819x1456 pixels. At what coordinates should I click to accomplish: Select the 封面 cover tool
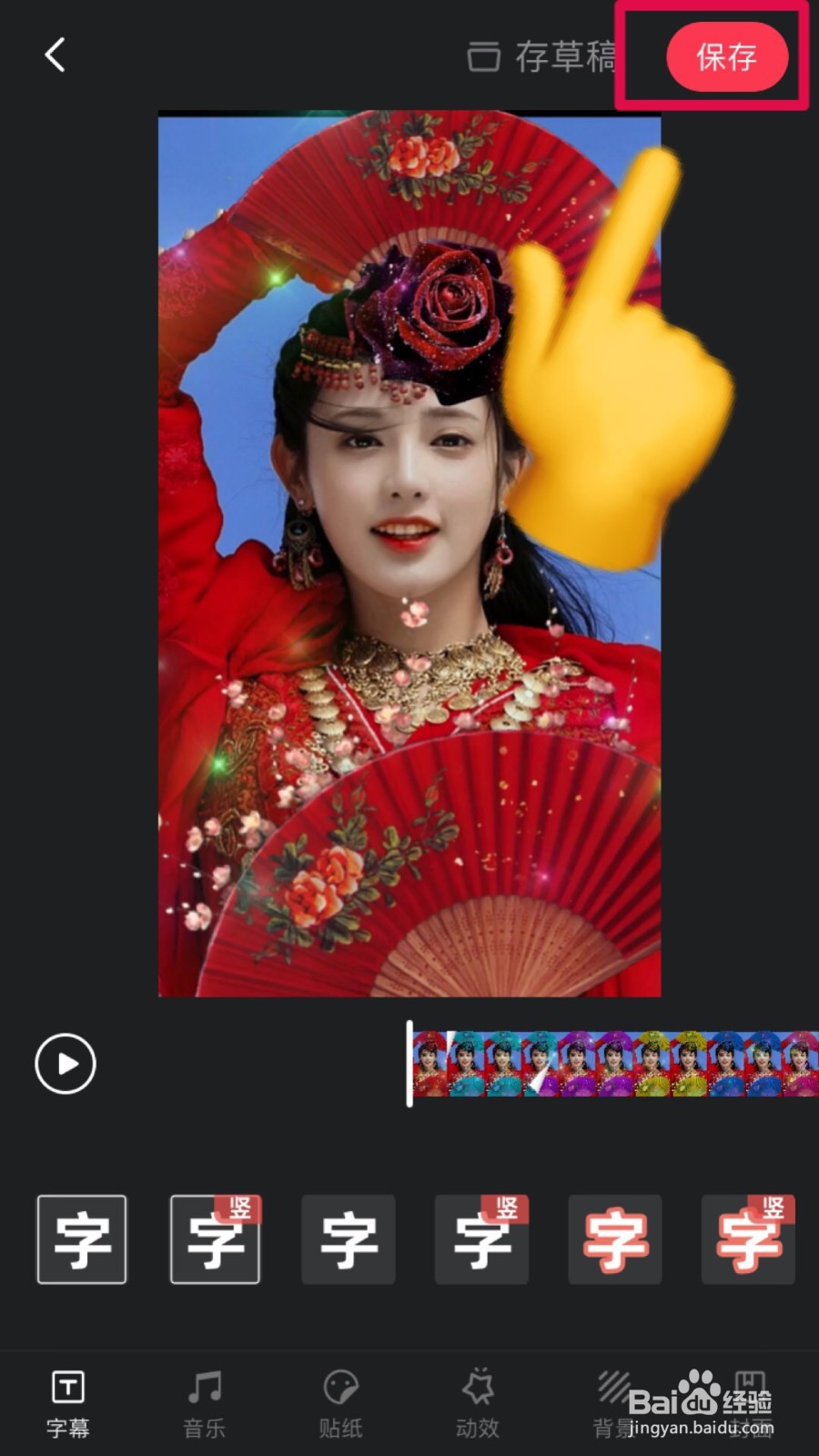[x=751, y=1401]
